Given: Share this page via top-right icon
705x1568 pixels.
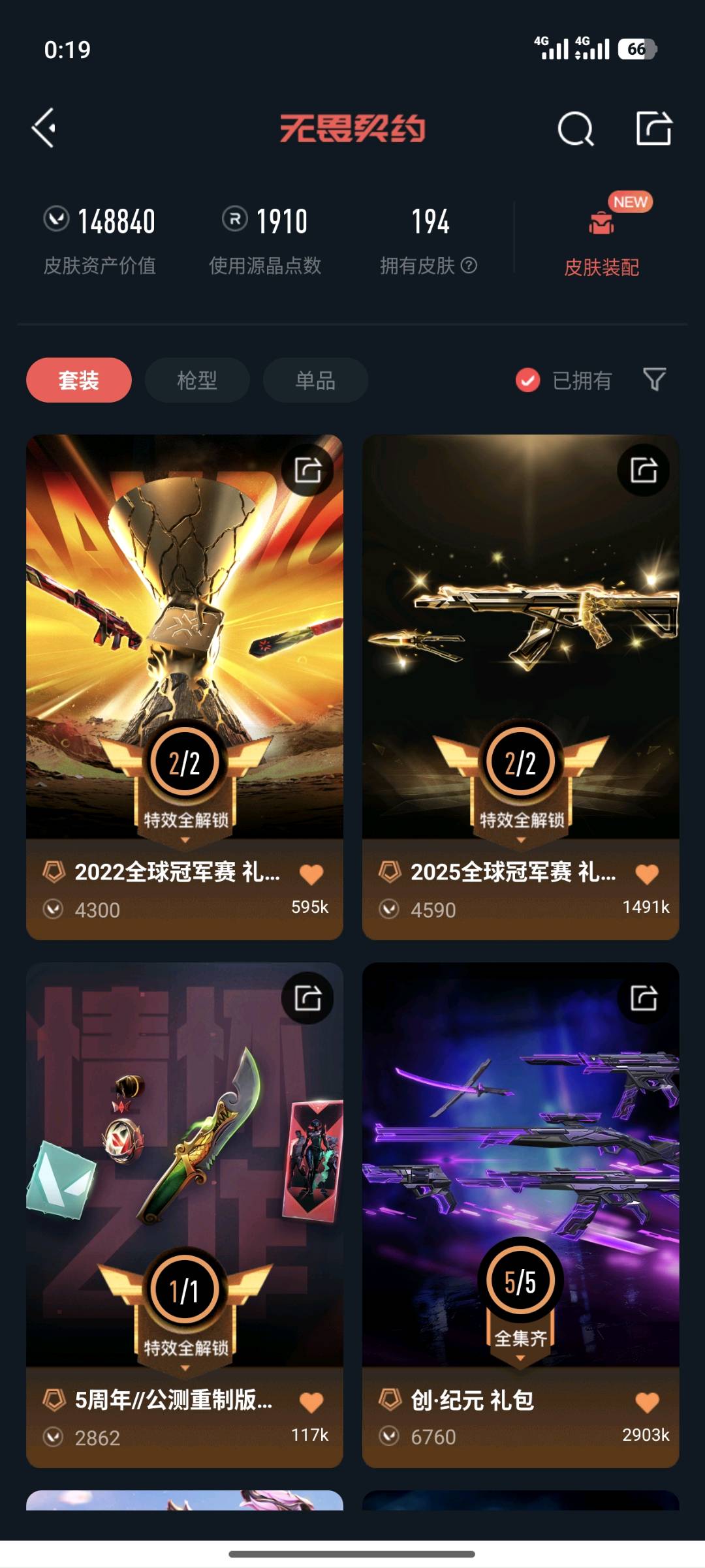Looking at the screenshot, I should pyautogui.click(x=654, y=128).
